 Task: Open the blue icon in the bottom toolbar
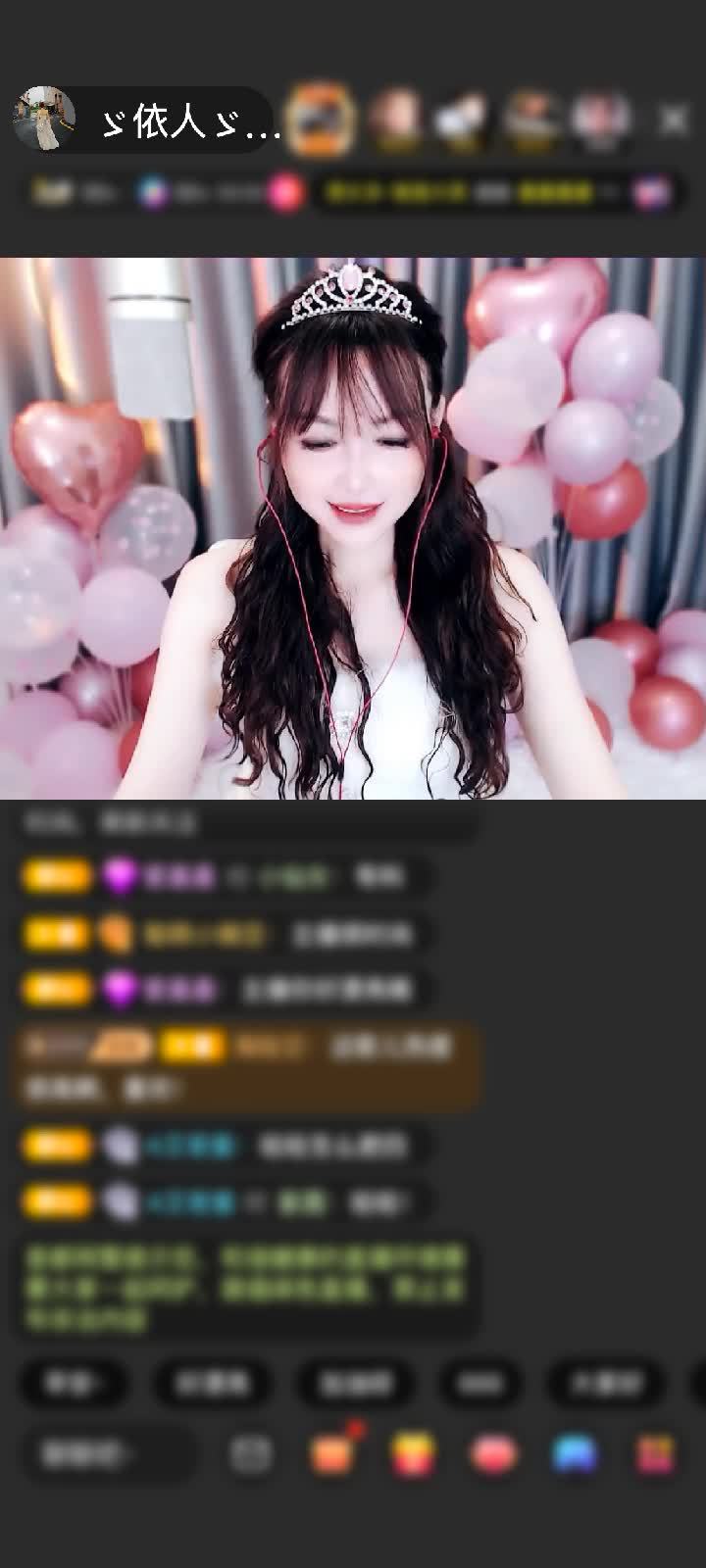[x=575, y=1454]
